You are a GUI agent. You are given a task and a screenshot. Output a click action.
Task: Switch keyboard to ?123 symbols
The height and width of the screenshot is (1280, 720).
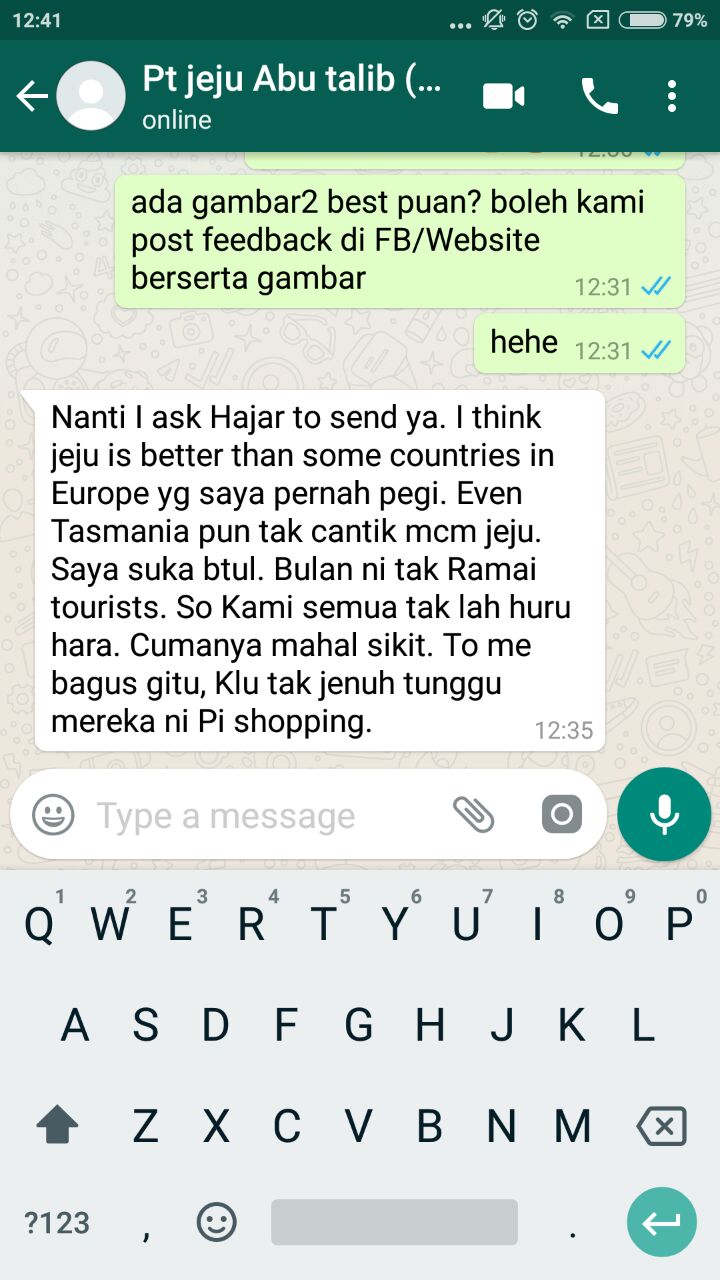57,1222
